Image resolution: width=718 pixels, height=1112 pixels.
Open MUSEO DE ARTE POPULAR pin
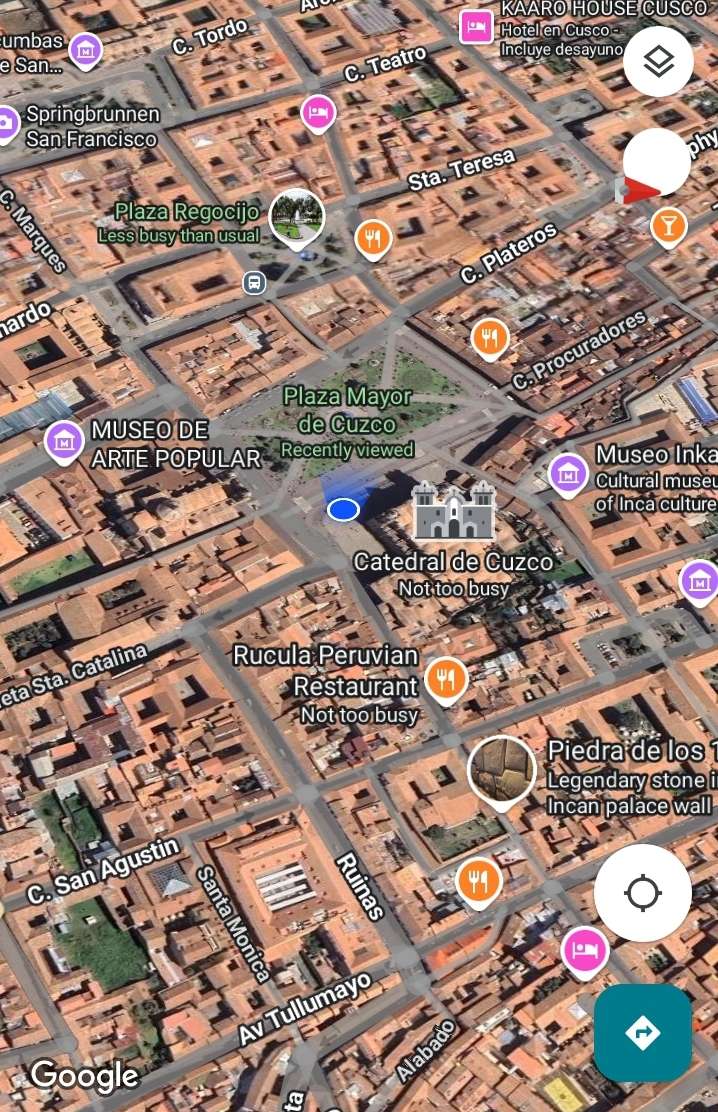(x=64, y=440)
